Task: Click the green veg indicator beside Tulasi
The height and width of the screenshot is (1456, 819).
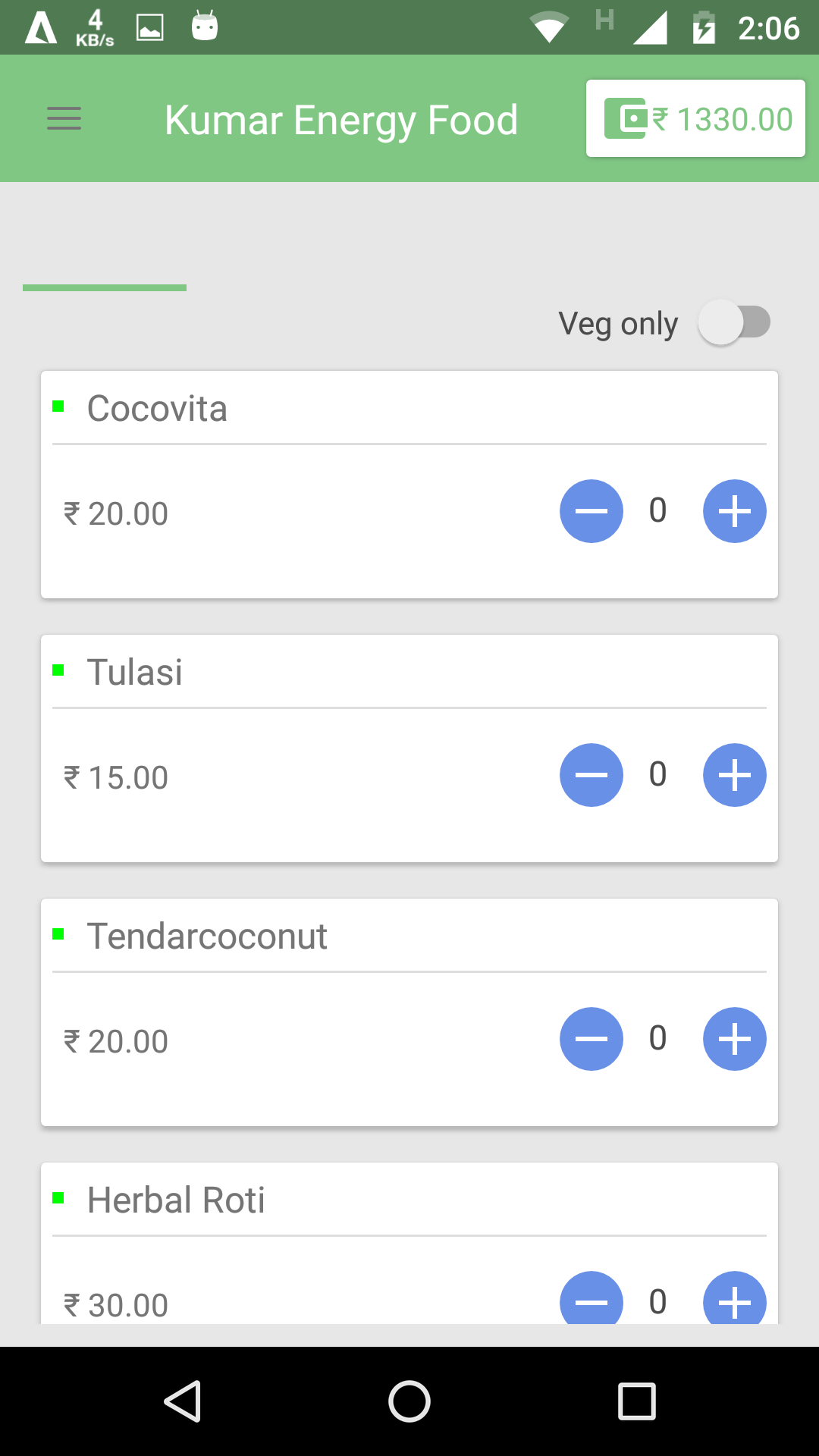Action: point(59,670)
